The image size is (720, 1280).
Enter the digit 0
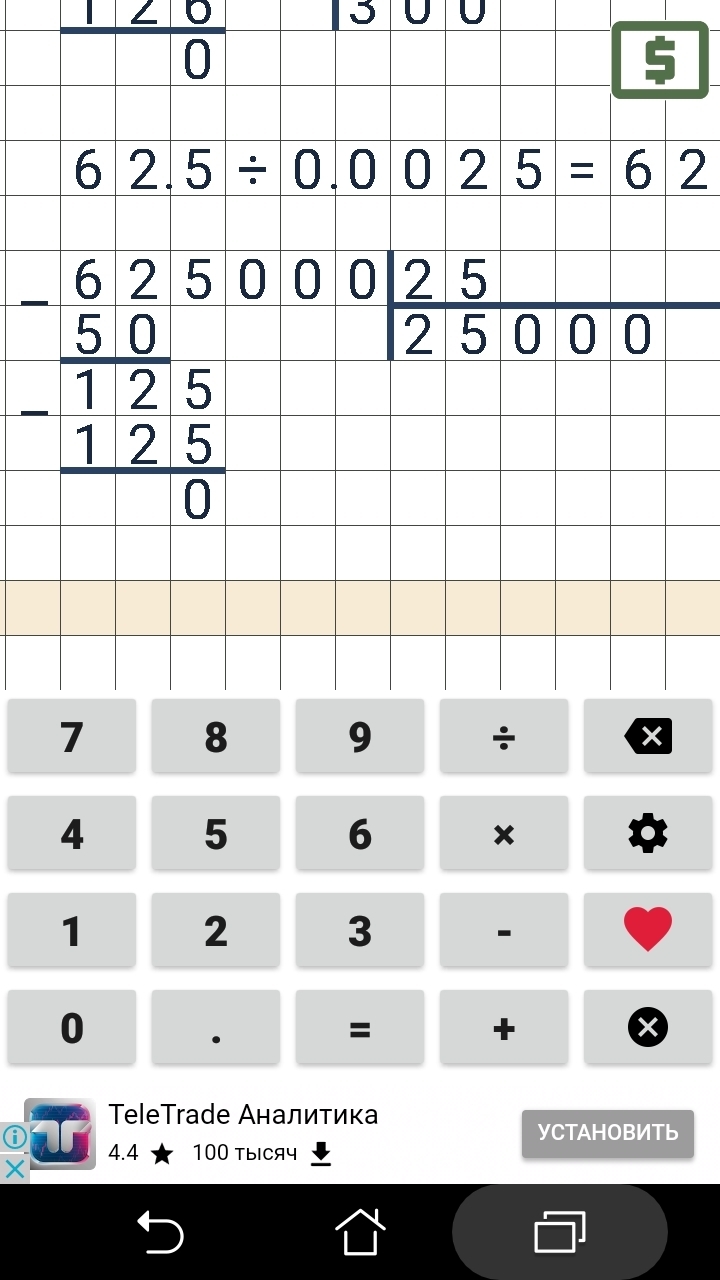click(72, 1027)
